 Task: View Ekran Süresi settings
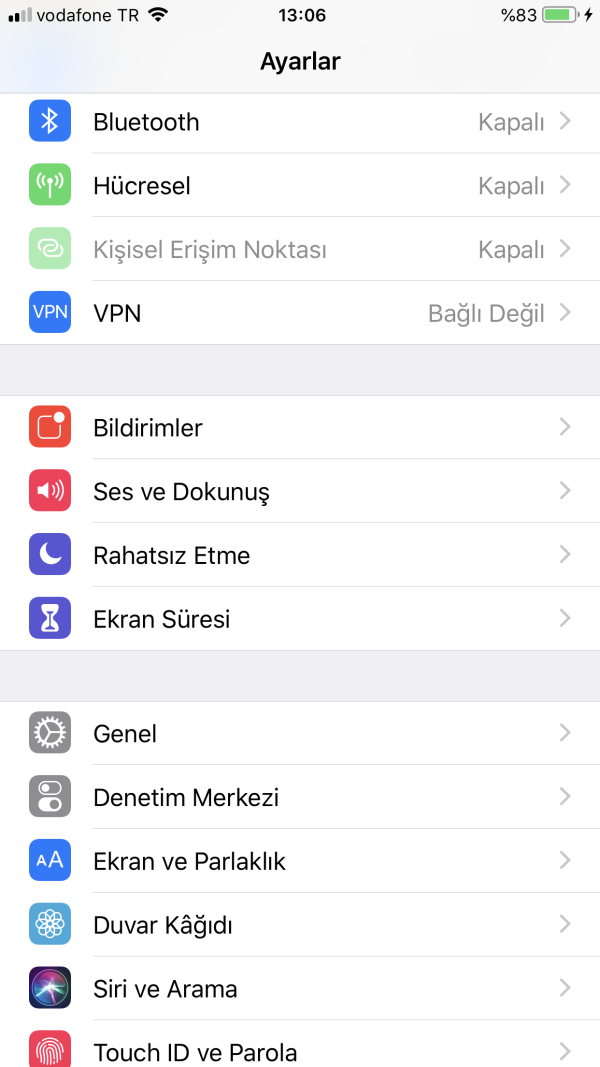click(300, 619)
